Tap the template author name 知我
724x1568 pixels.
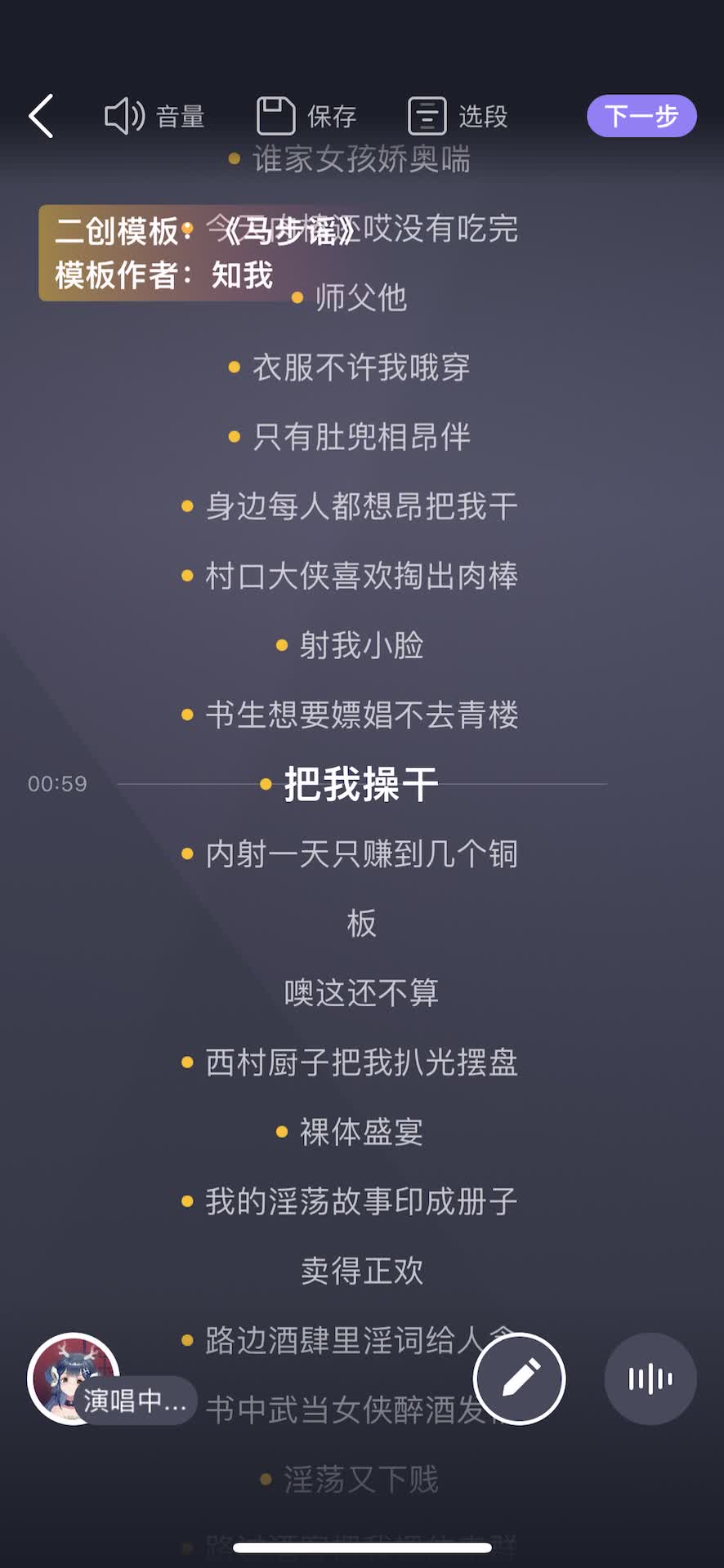pos(243,275)
